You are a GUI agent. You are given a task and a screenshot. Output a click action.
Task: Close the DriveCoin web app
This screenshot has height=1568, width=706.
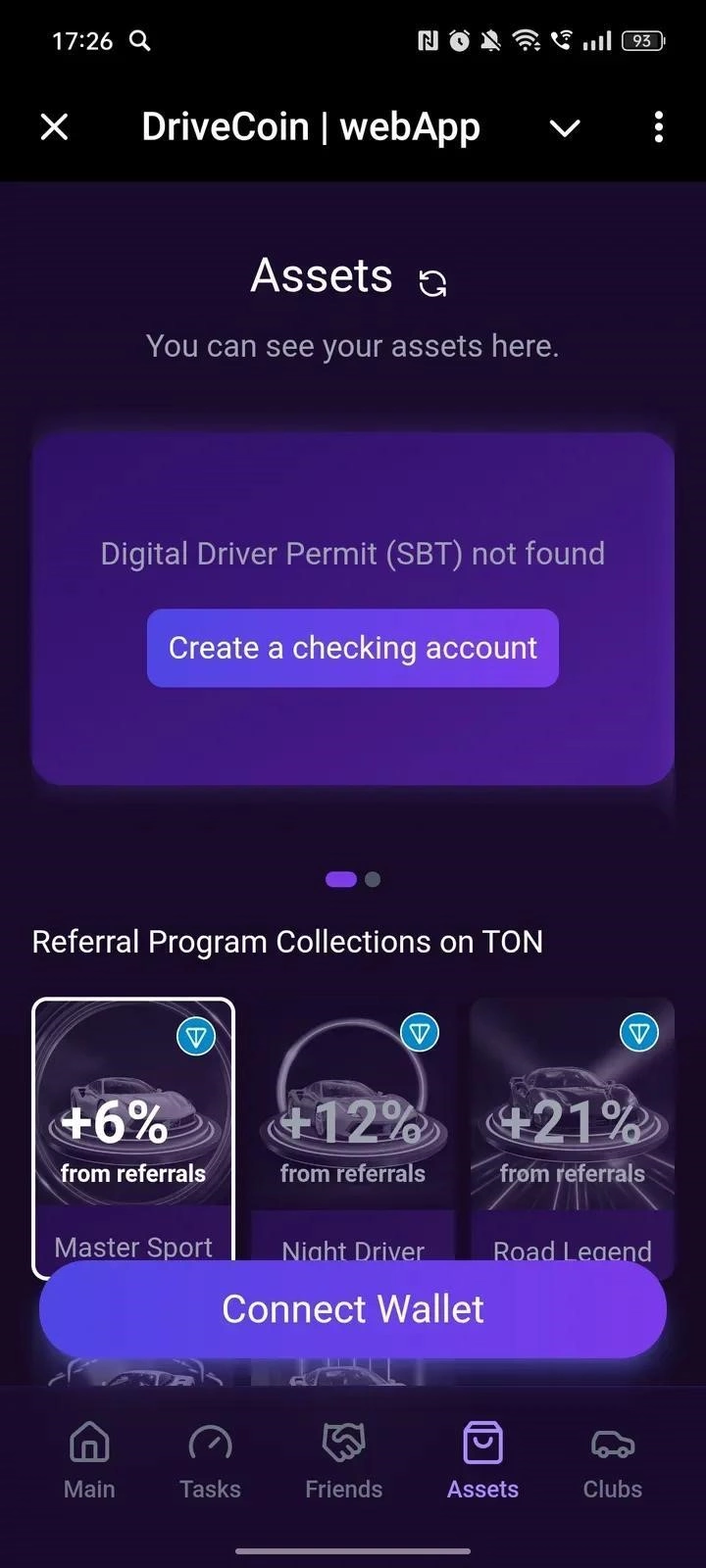coord(55,126)
